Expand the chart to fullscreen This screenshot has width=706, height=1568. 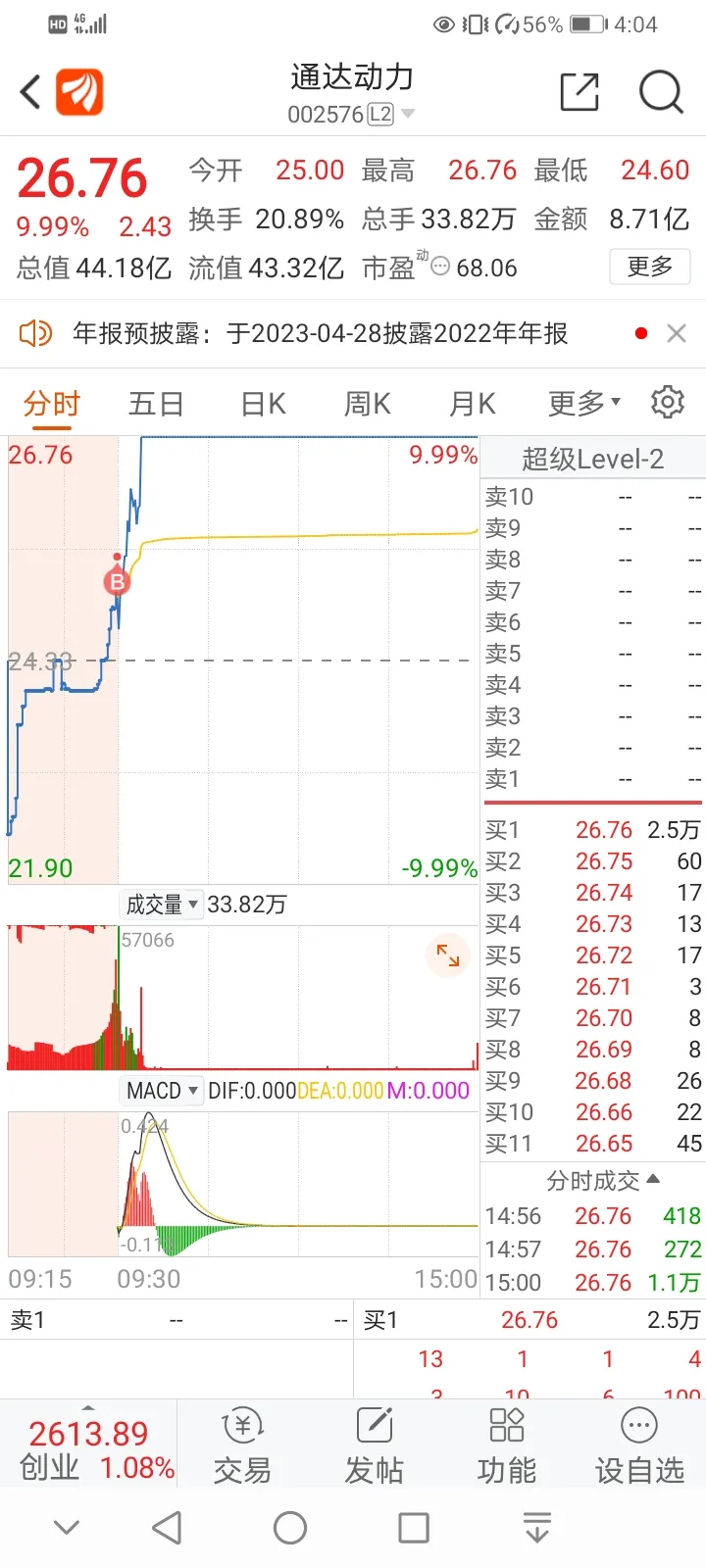tap(448, 955)
